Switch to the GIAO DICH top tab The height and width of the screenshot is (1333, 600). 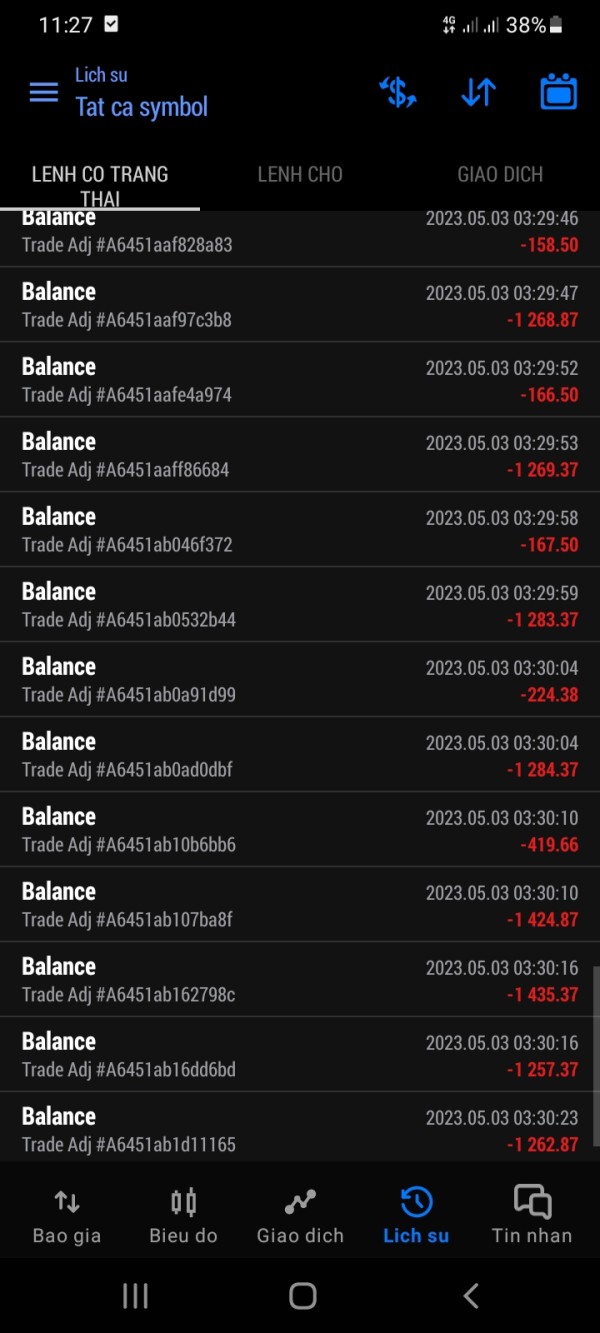click(500, 174)
